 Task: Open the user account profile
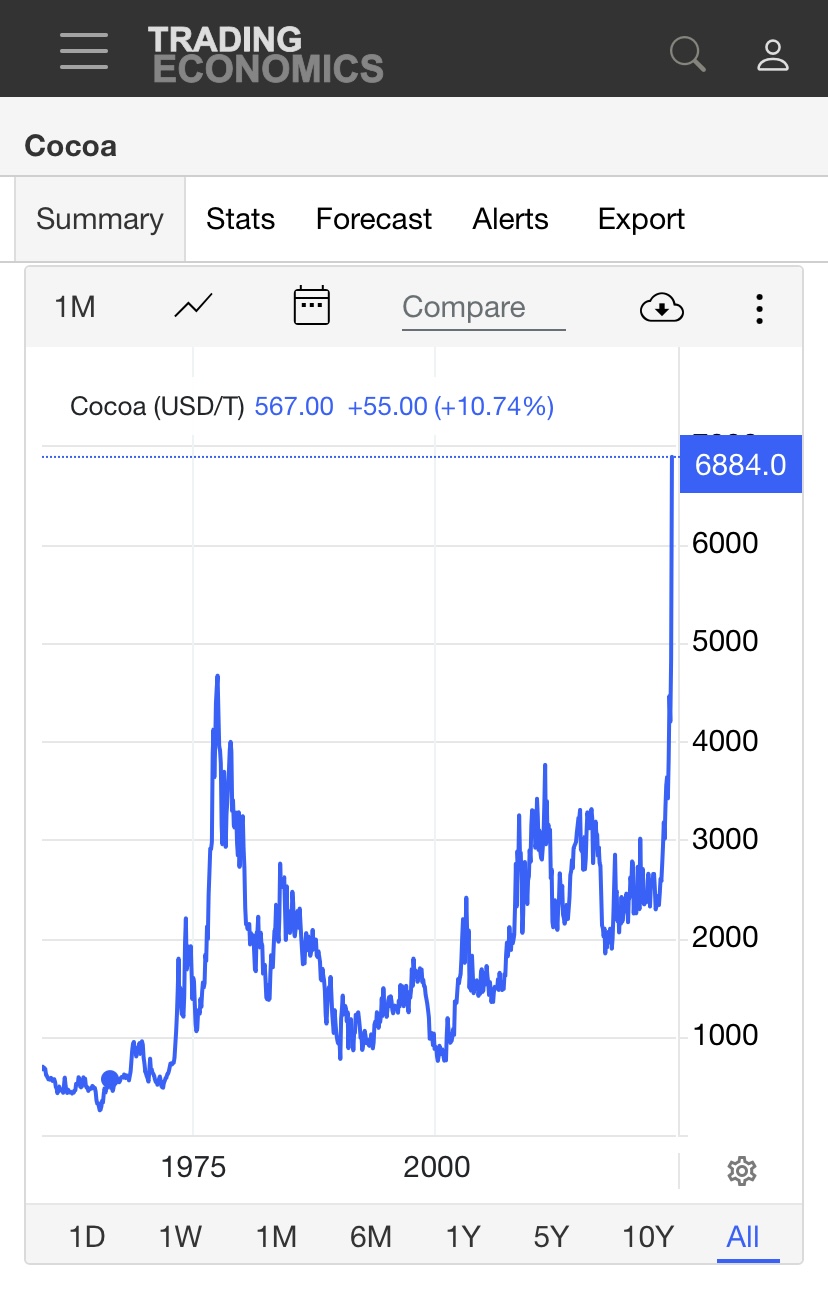tap(773, 54)
